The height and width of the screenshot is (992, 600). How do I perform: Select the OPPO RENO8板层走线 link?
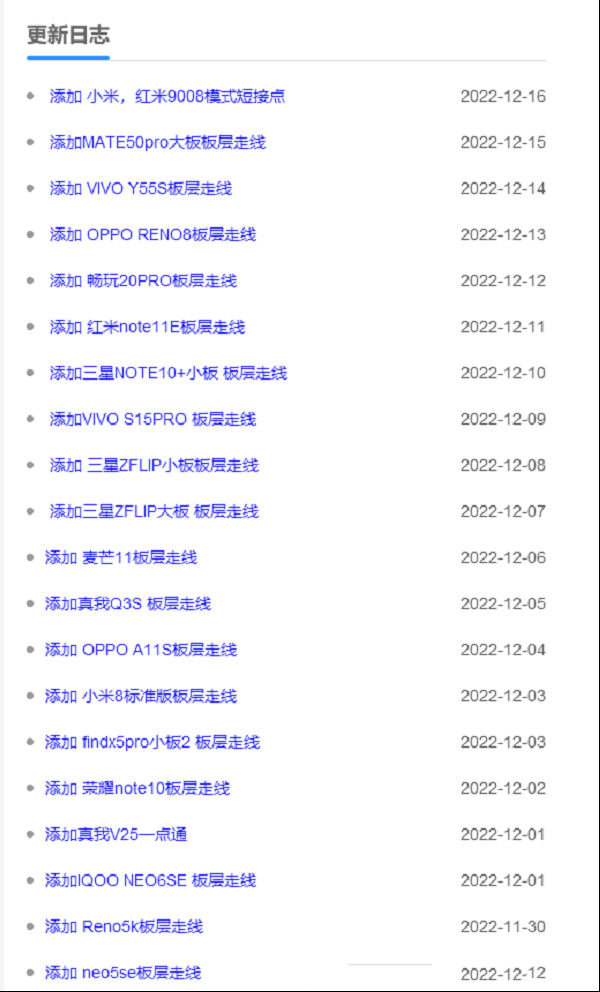click(153, 235)
